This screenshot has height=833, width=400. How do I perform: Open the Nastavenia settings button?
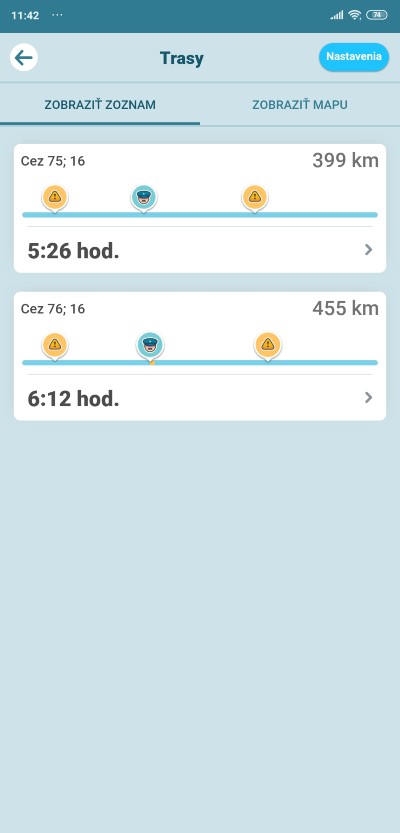tap(354, 57)
